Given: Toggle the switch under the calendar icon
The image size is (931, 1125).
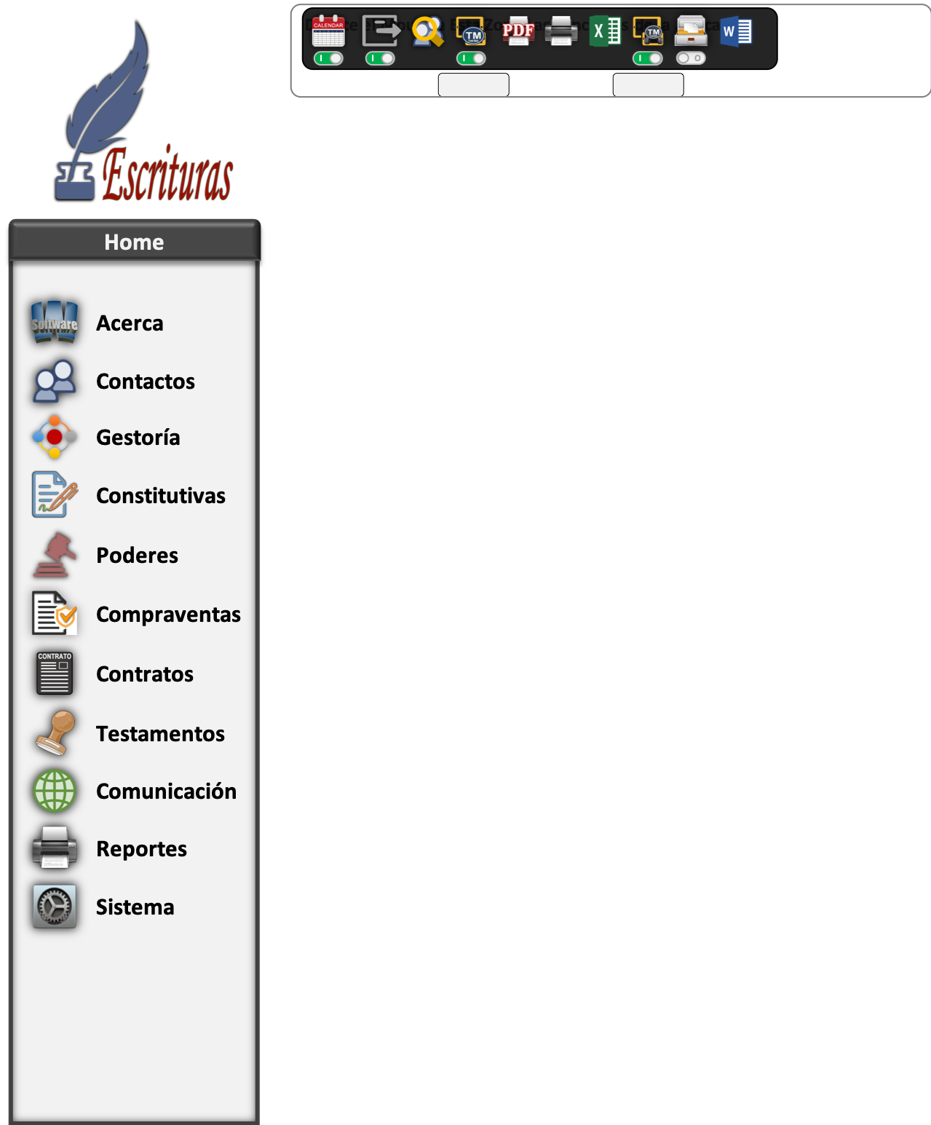Looking at the screenshot, I should pos(328,59).
